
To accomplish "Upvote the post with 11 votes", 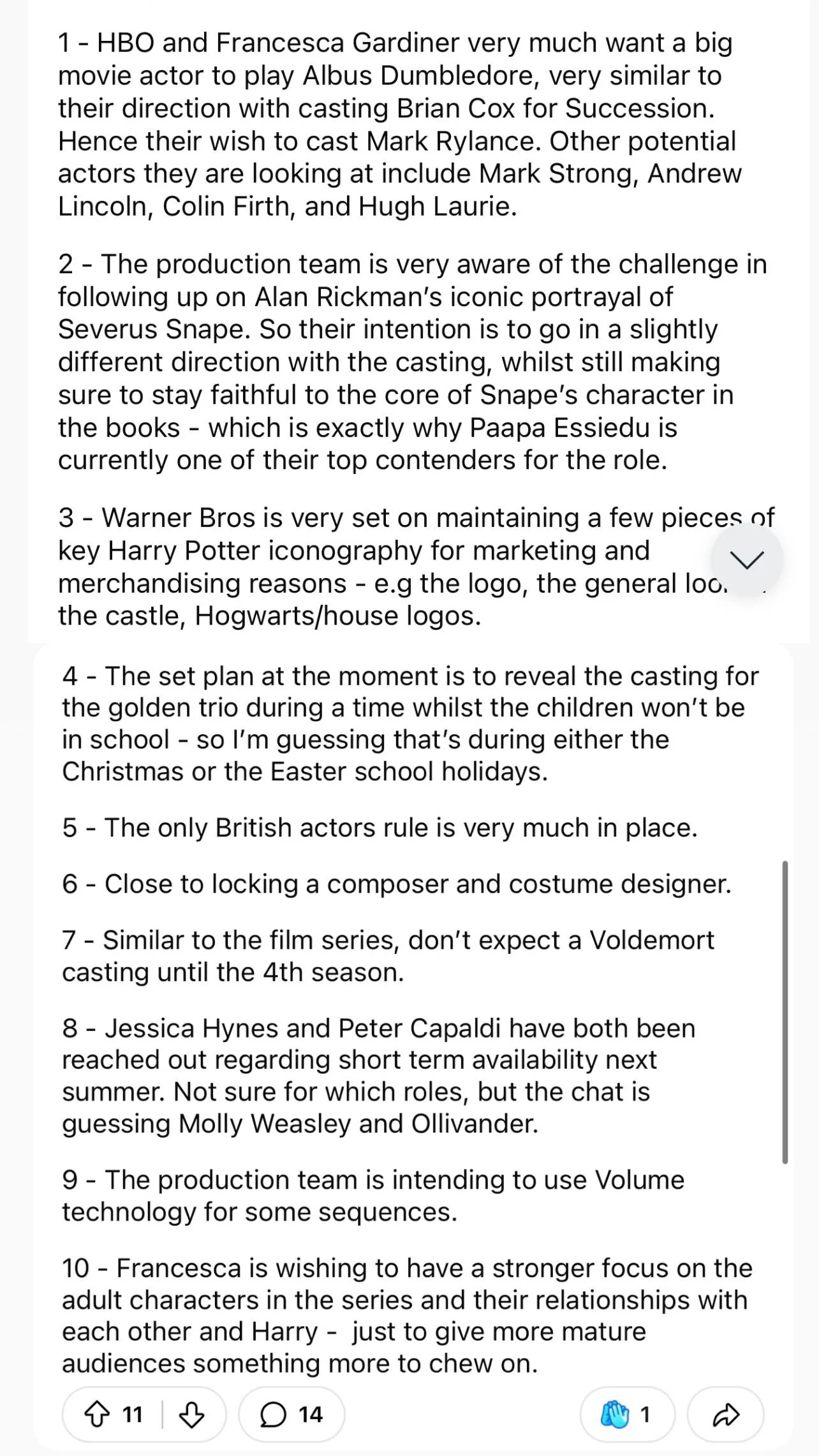I will click(x=97, y=1415).
